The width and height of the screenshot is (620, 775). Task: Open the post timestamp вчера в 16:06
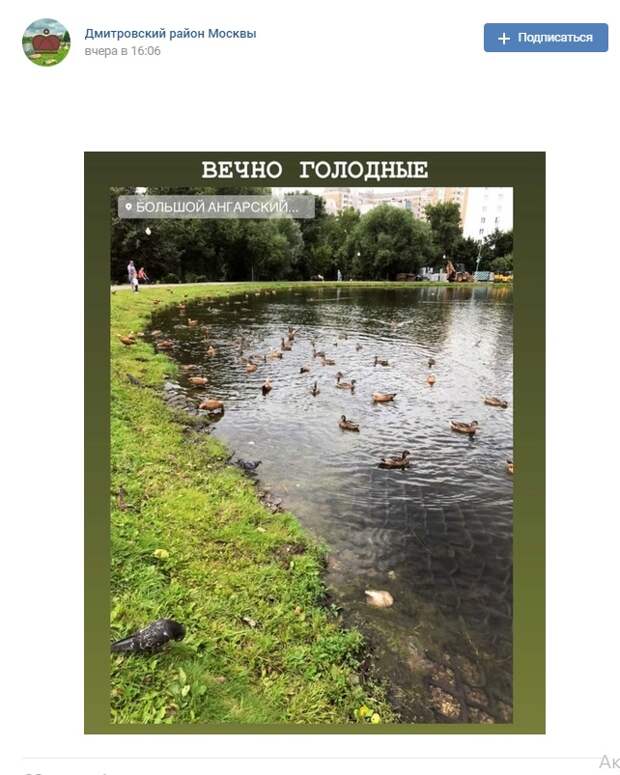(122, 51)
